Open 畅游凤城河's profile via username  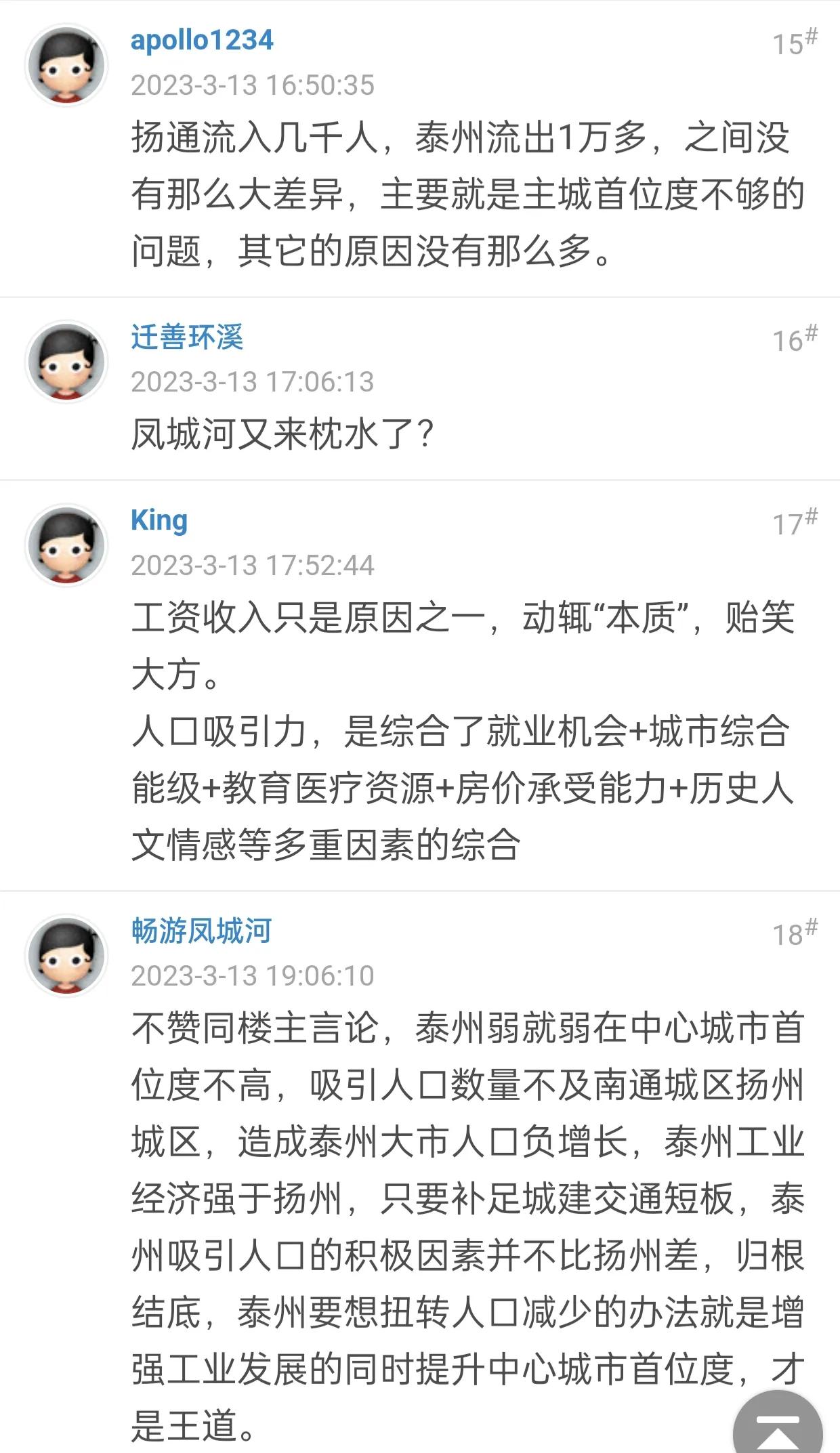click(x=201, y=931)
